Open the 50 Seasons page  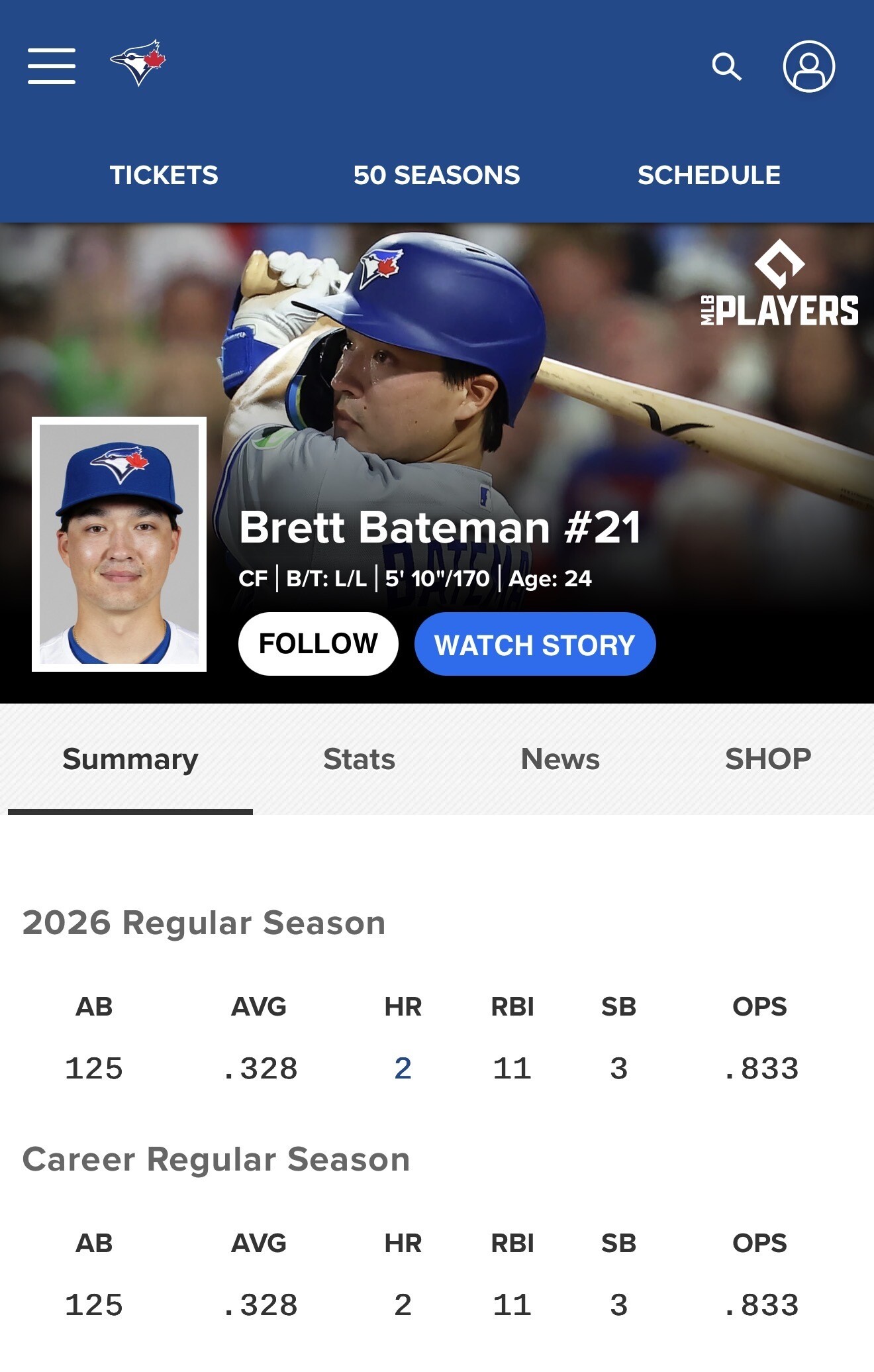point(436,176)
